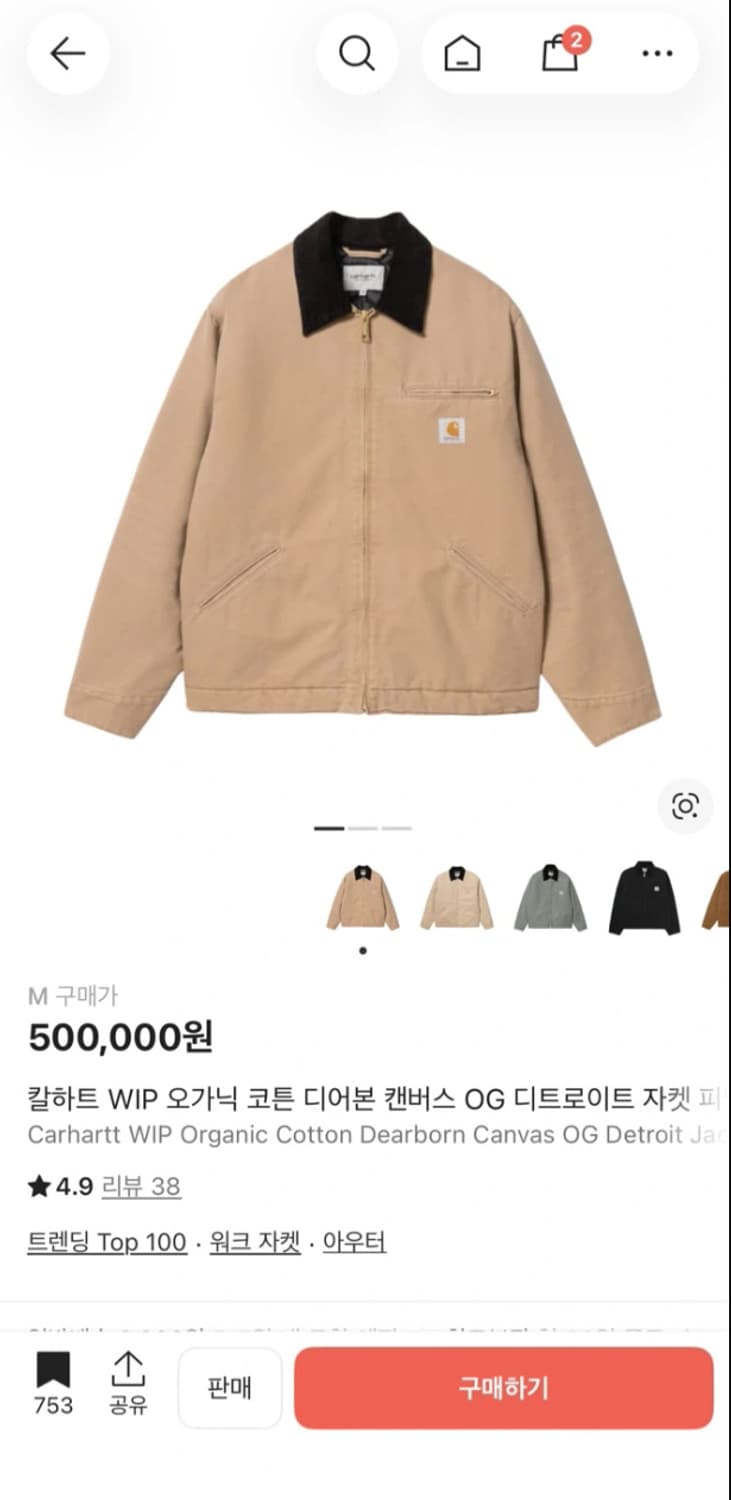
Task: Open the 워크 자켓 category link
Action: pyautogui.click(x=253, y=1241)
